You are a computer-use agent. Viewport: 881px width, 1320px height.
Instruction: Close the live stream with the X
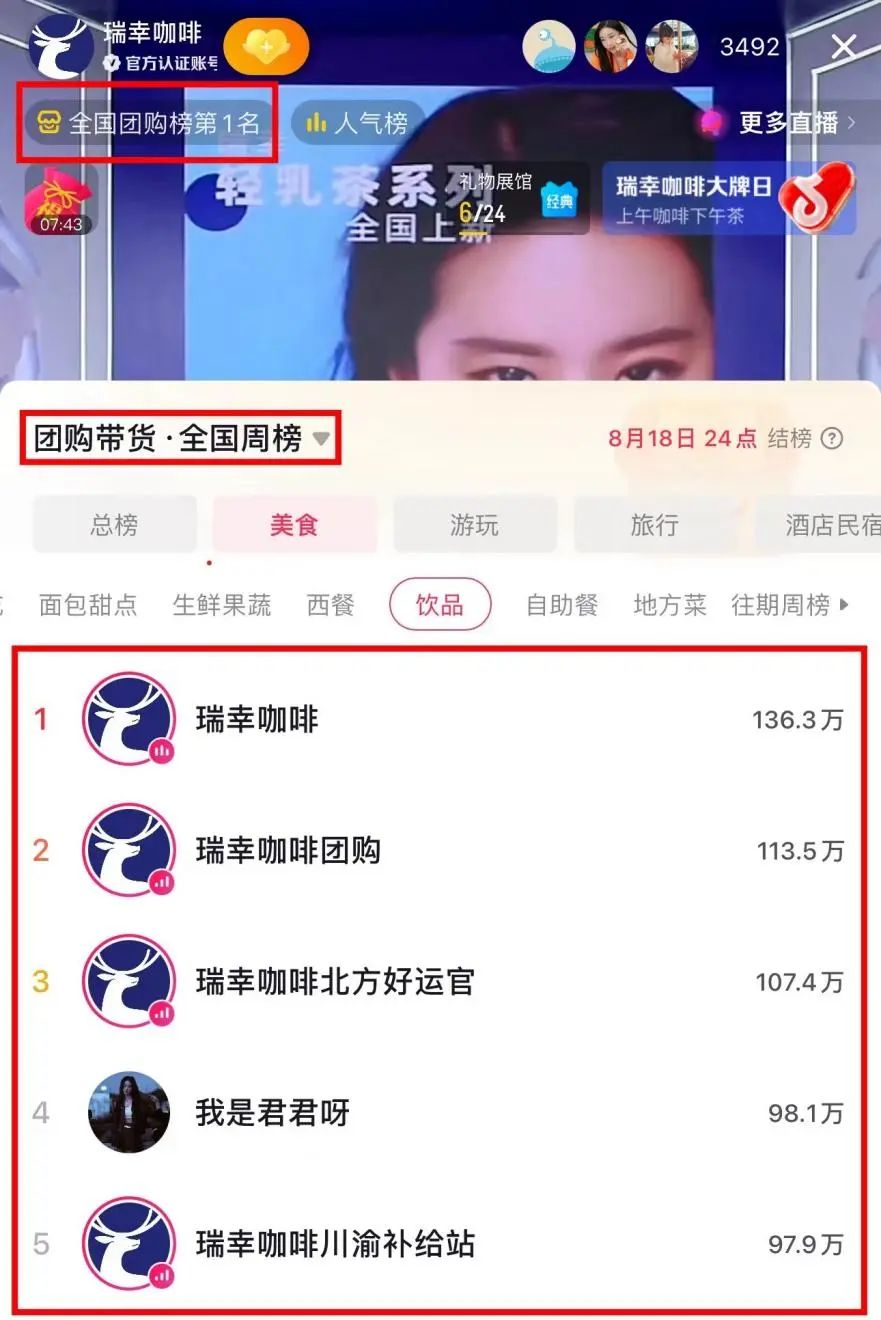coord(844,47)
